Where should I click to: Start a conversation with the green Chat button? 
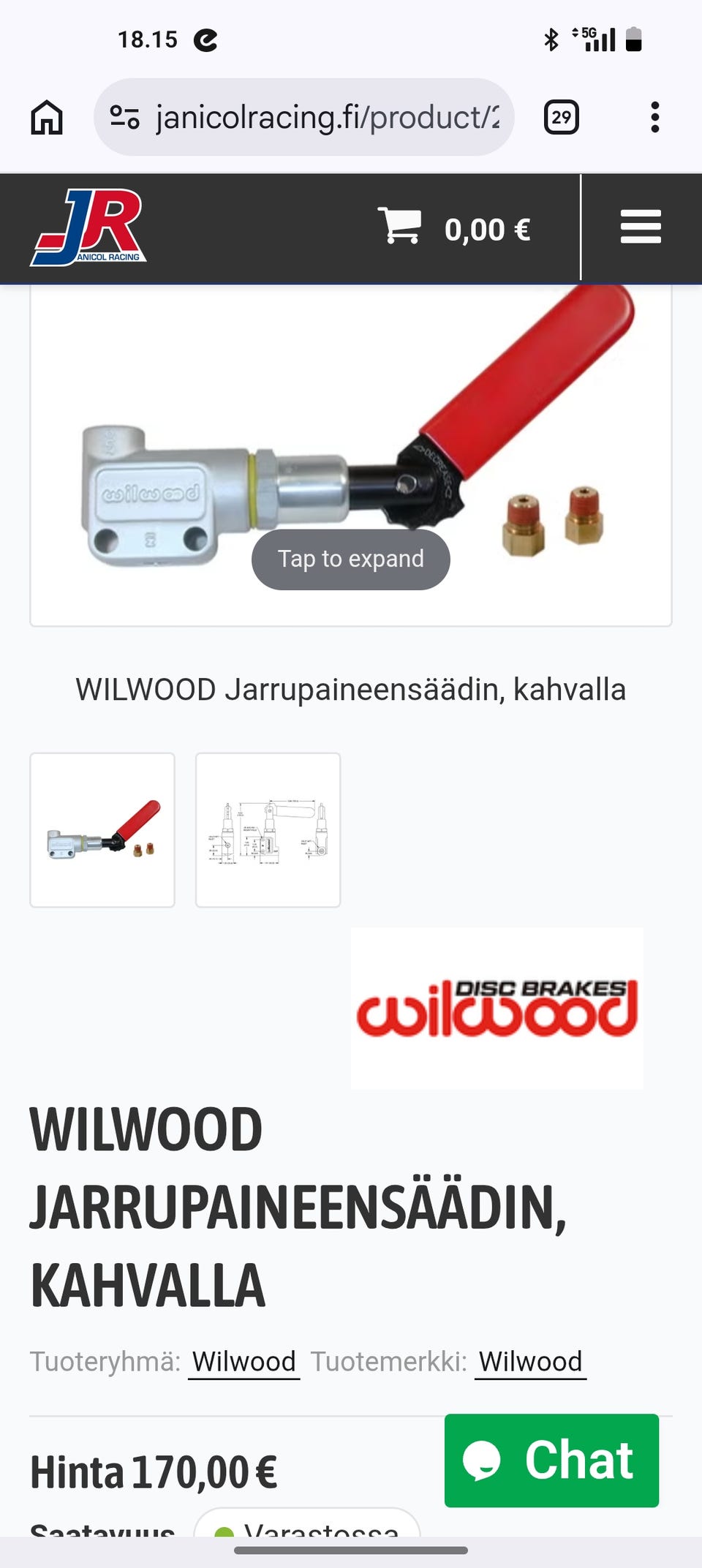tap(551, 1460)
